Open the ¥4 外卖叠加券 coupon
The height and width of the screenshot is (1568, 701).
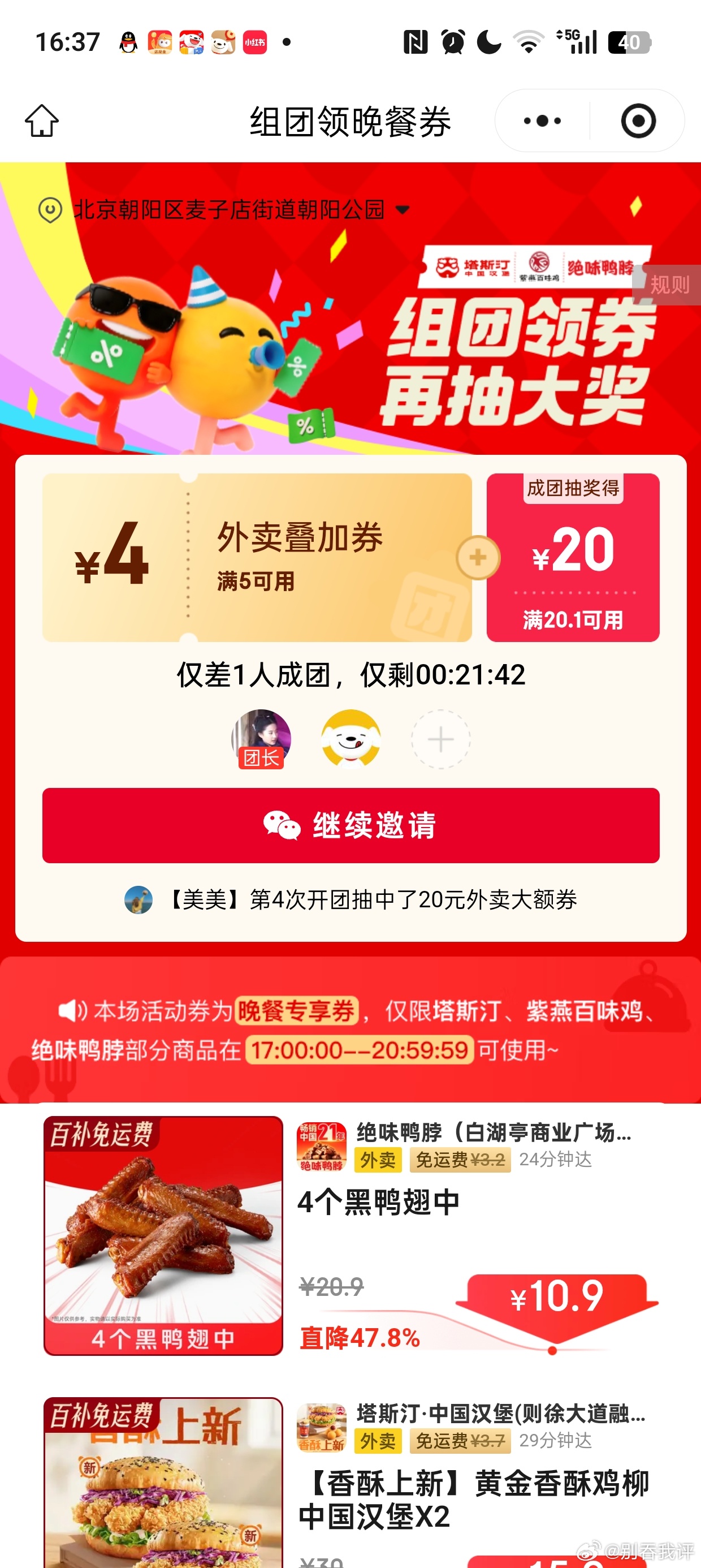pyautogui.click(x=256, y=557)
